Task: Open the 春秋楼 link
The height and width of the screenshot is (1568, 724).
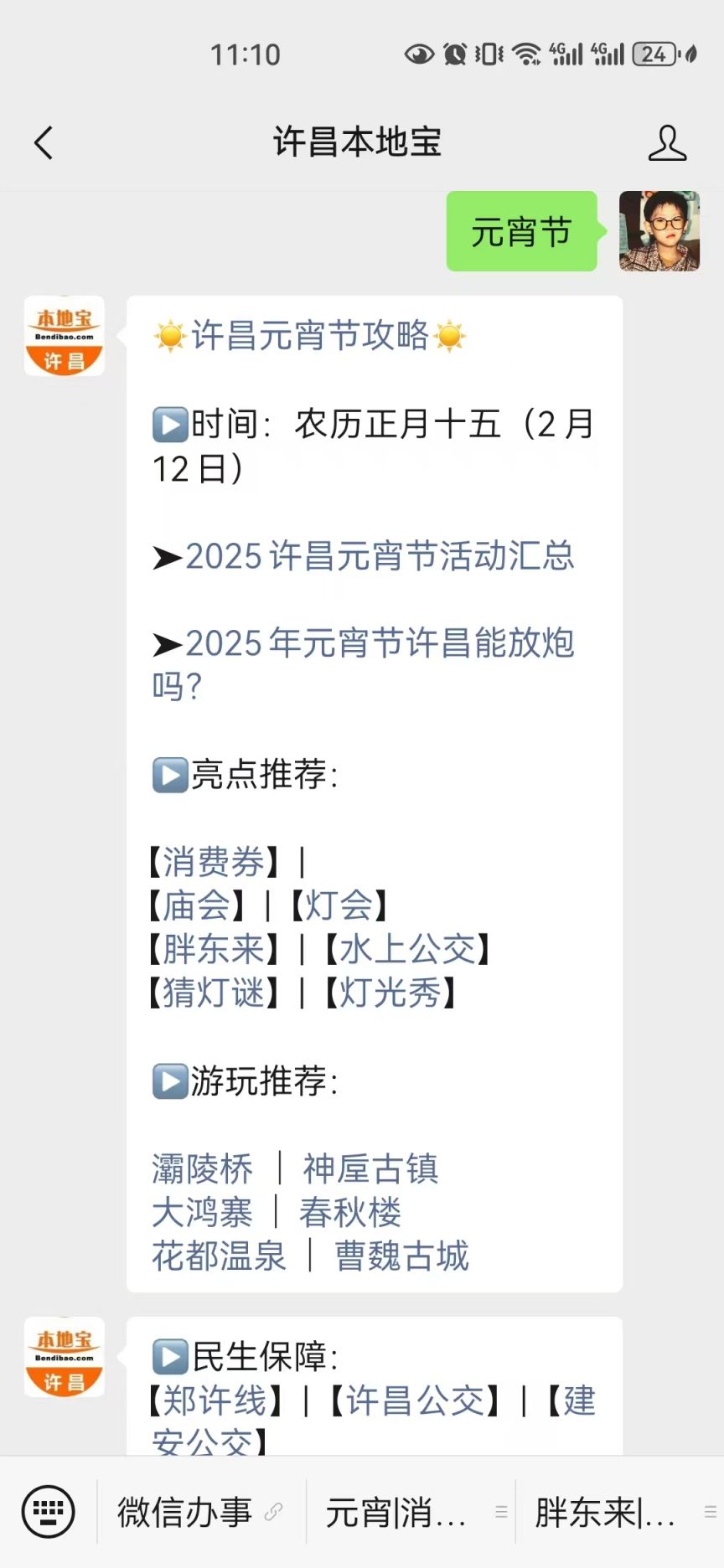Action: [x=350, y=1212]
